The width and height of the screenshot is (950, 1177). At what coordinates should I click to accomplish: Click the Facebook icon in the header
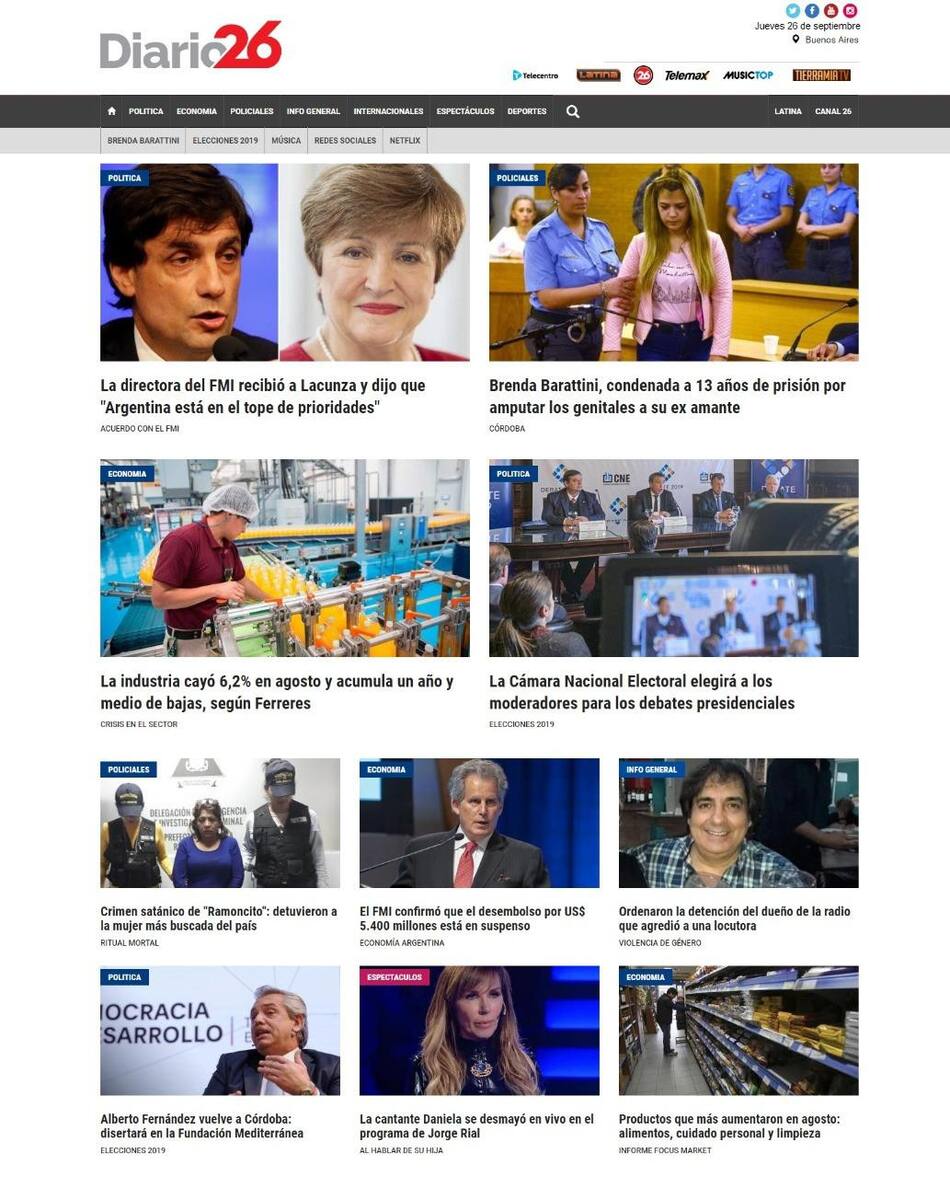(812, 10)
